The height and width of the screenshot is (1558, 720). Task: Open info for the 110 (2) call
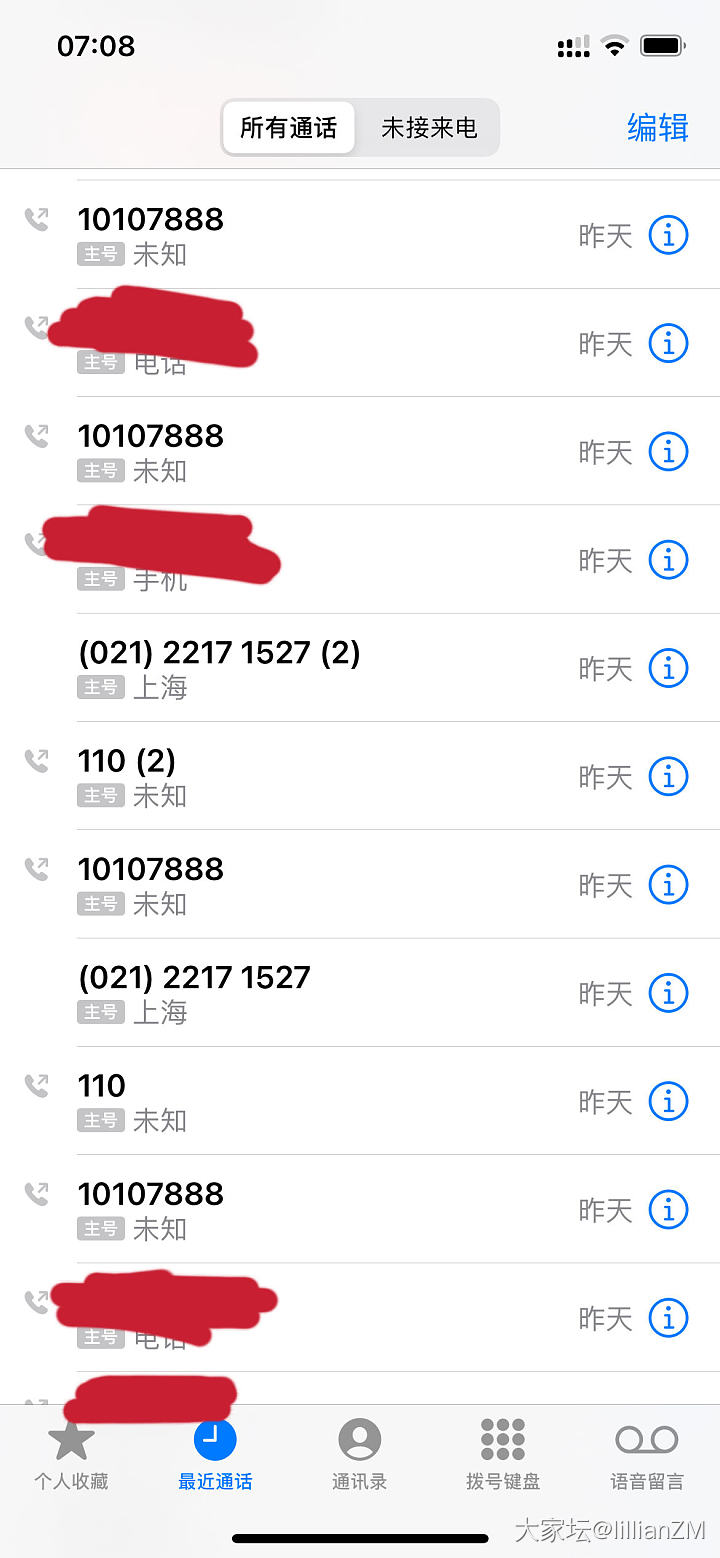tap(668, 777)
